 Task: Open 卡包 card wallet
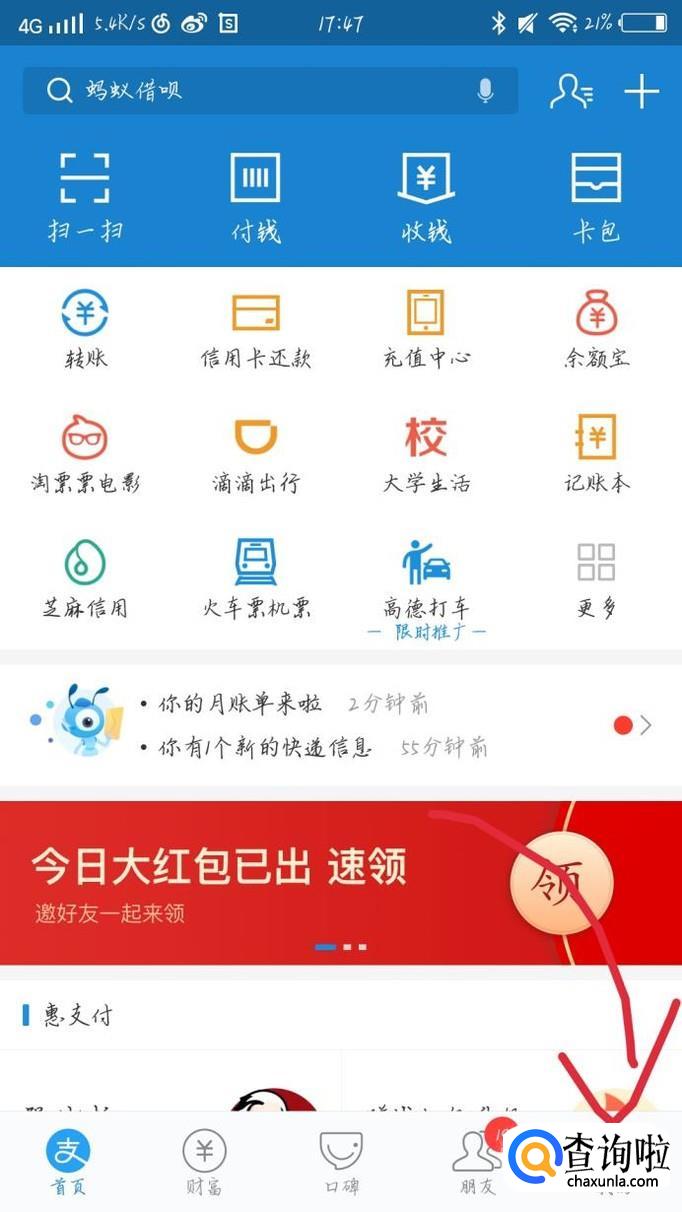coord(596,196)
